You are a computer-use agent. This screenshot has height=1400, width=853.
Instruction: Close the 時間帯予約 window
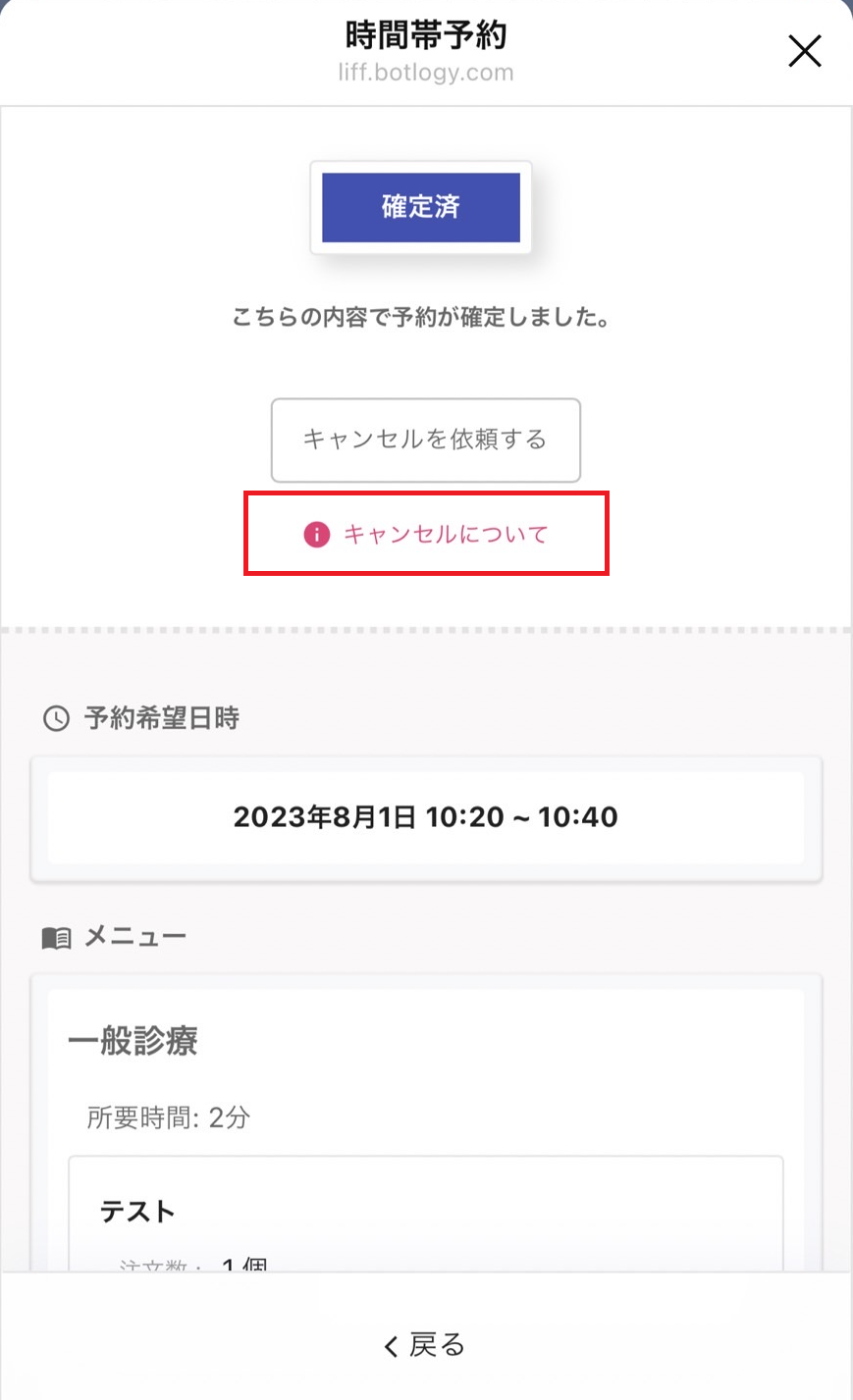[x=804, y=51]
